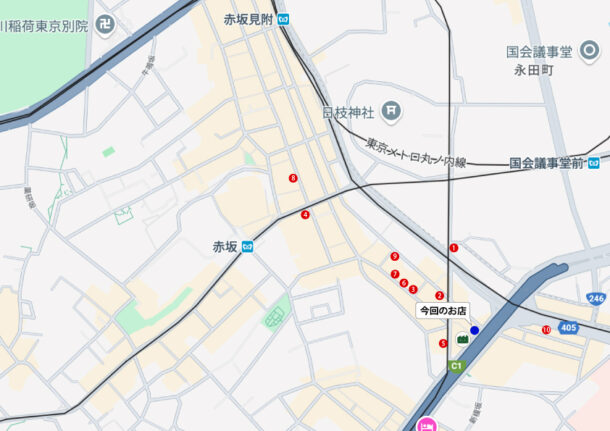
Task: Open red map marker number 9
Action: click(x=395, y=256)
